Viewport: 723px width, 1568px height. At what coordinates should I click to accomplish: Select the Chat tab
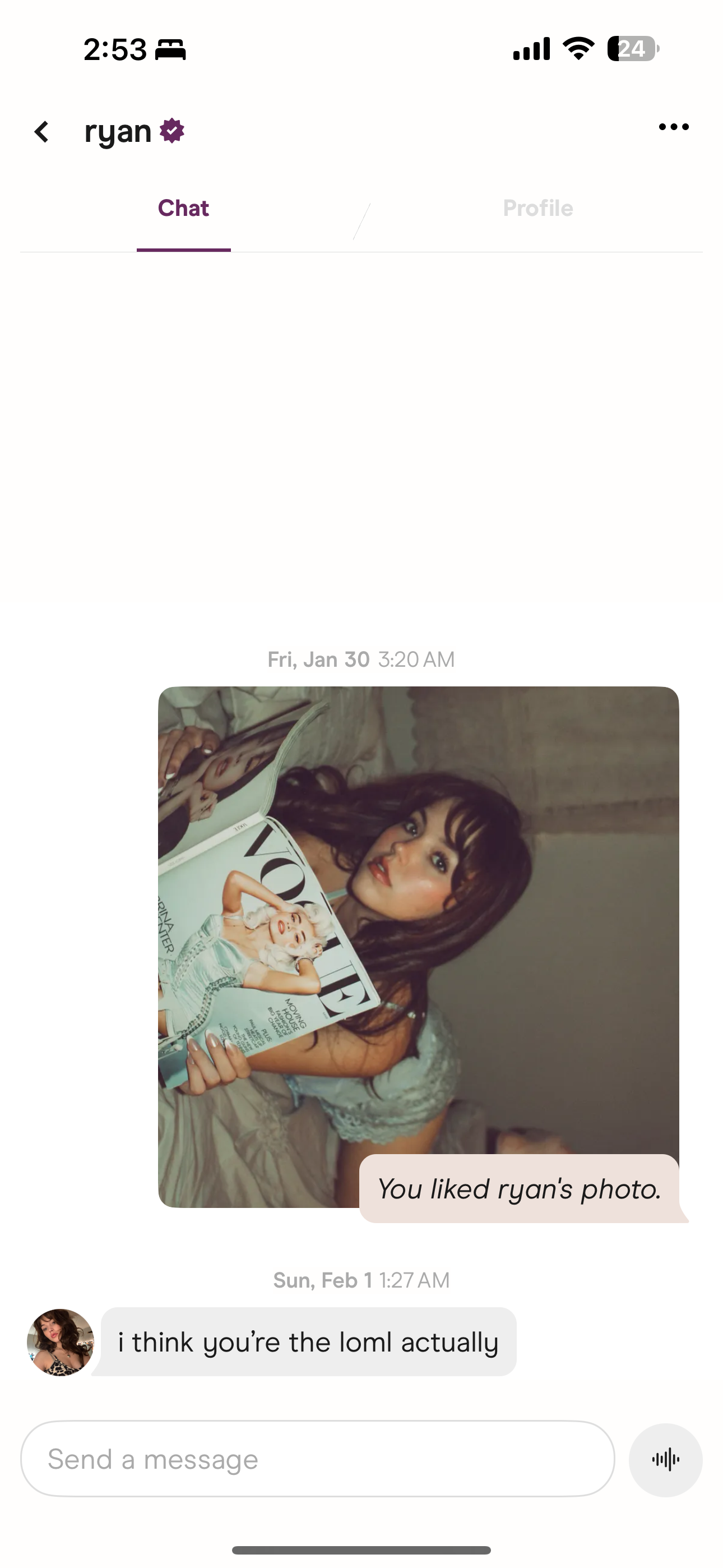point(183,208)
